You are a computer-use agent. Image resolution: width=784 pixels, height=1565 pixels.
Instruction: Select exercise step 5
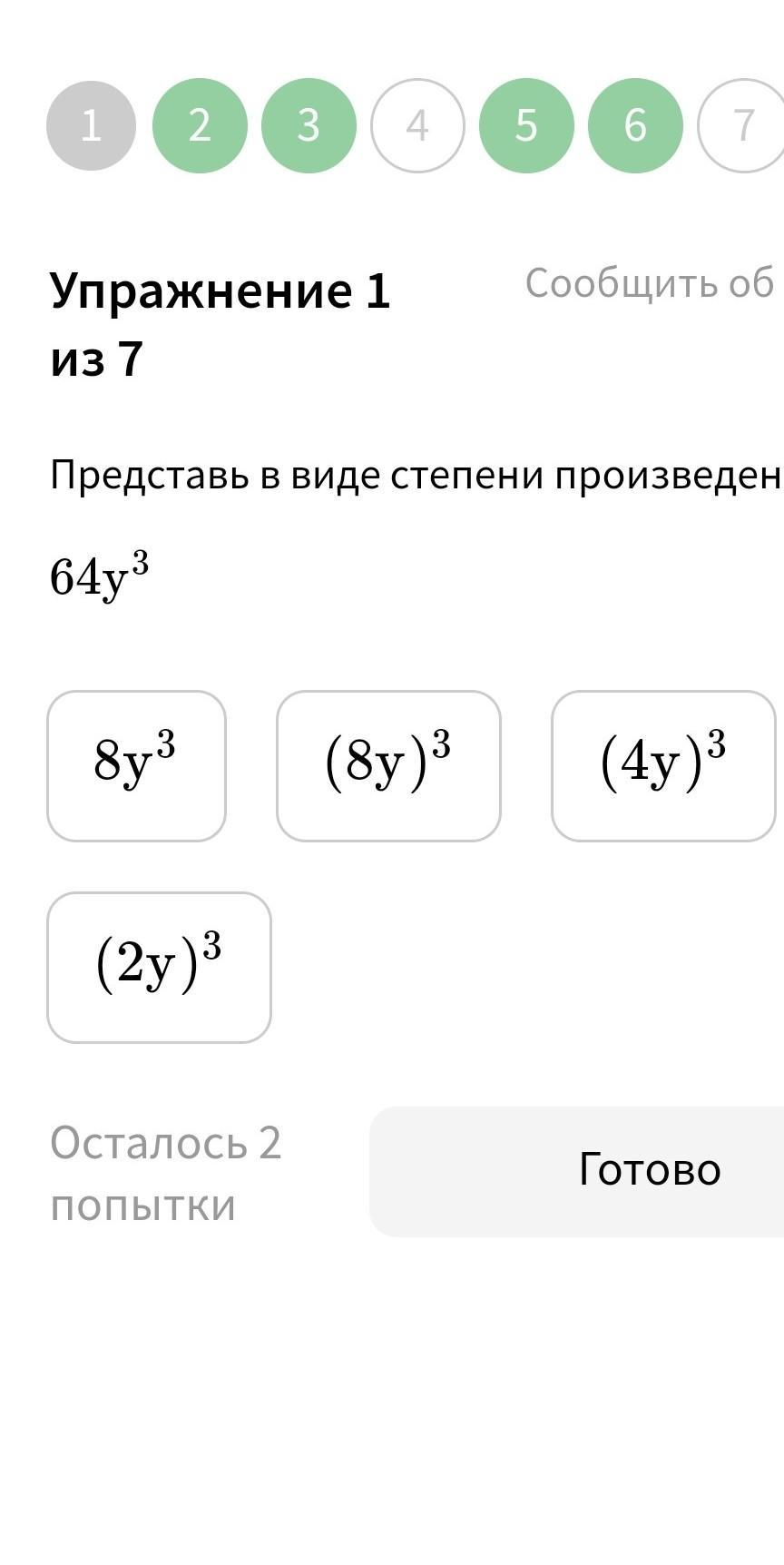[x=526, y=125]
